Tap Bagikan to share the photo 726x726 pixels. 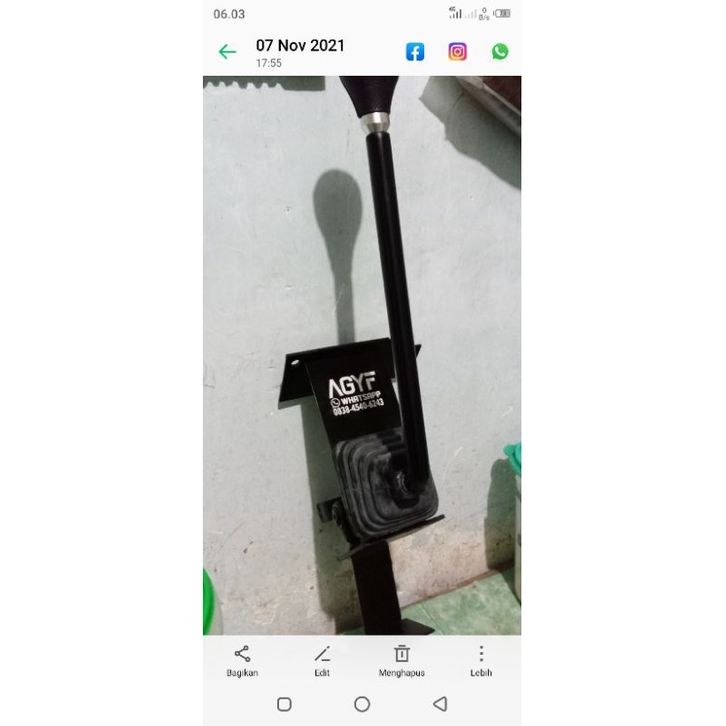[242, 661]
